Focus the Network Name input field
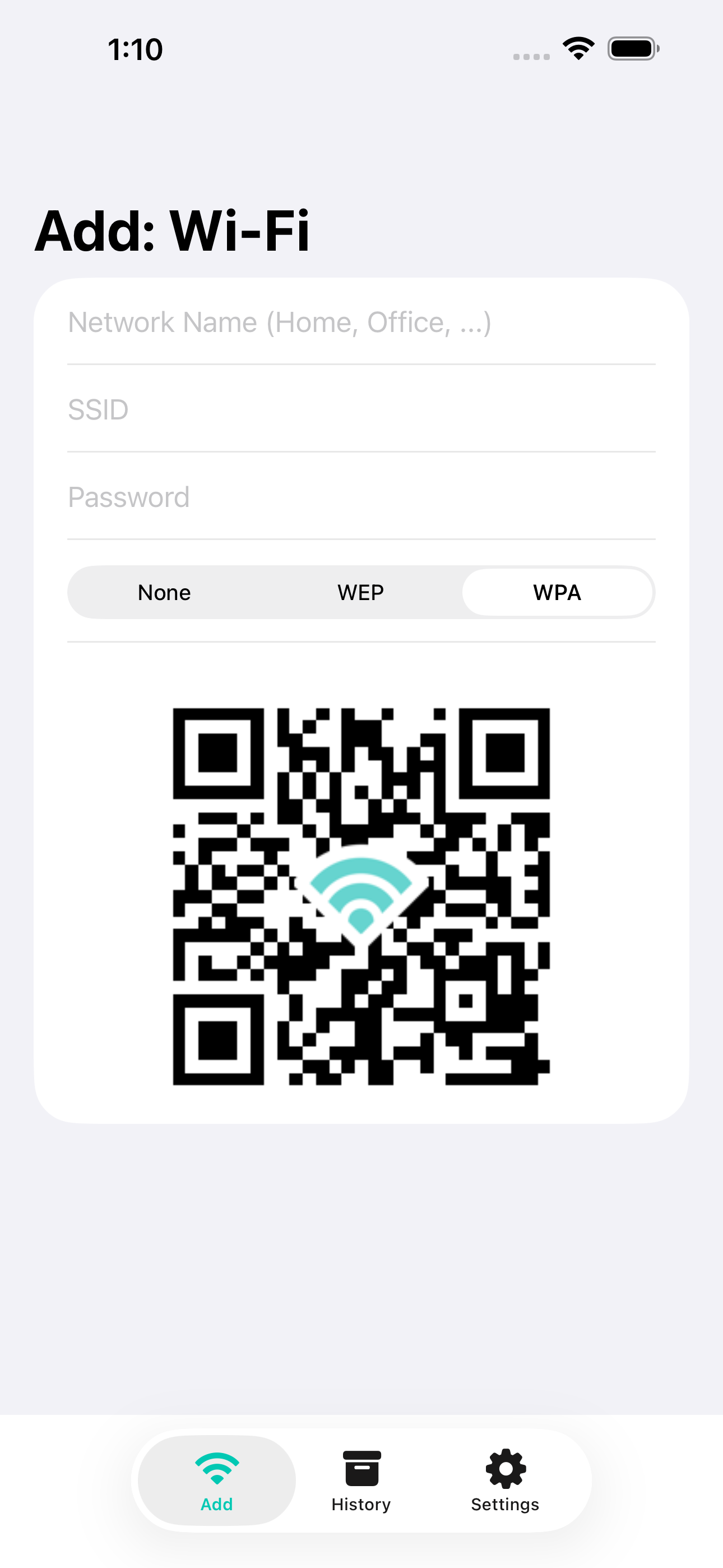Viewport: 723px width, 1568px height. pos(361,322)
